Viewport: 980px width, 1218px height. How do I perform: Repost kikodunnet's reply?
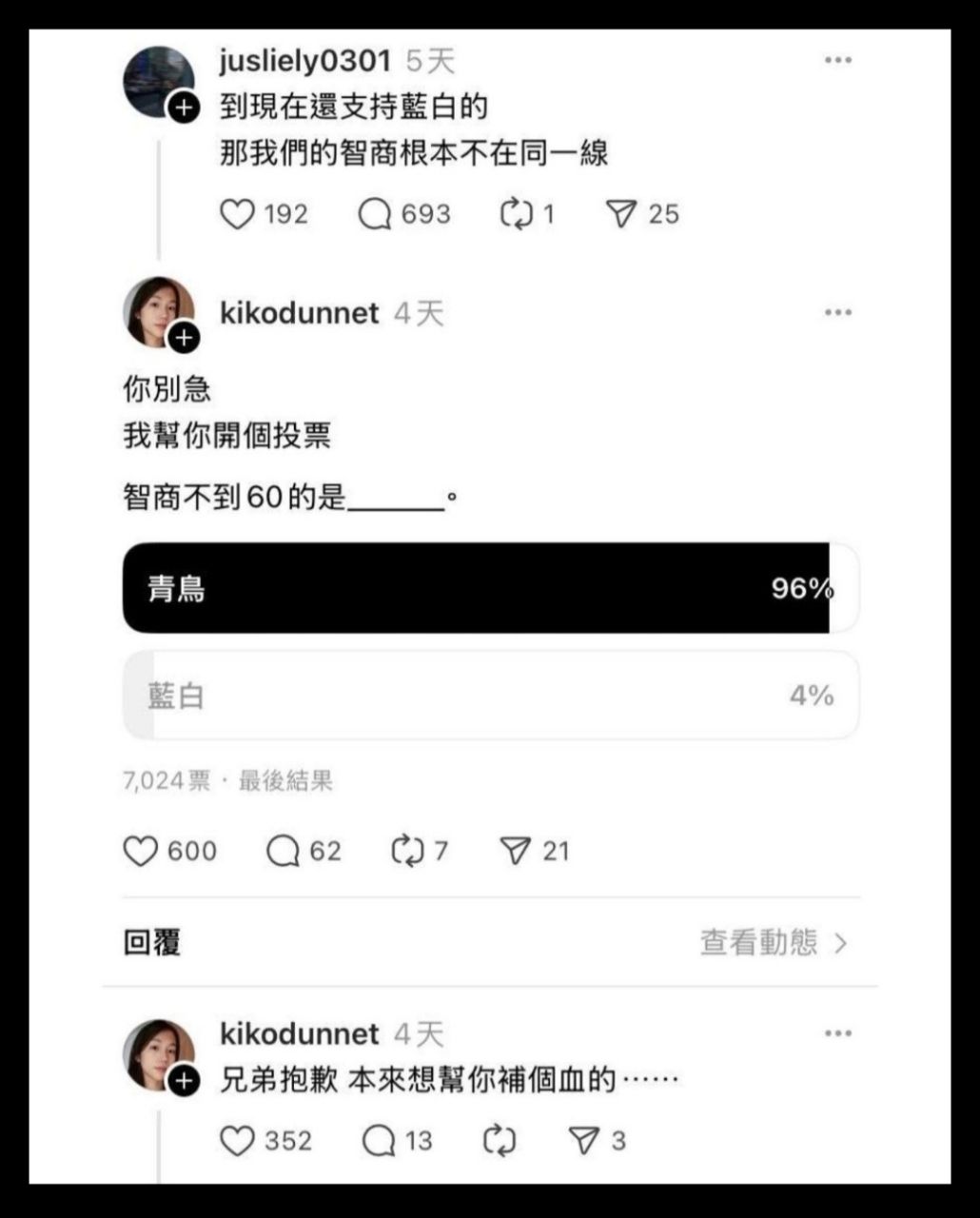click(500, 1141)
